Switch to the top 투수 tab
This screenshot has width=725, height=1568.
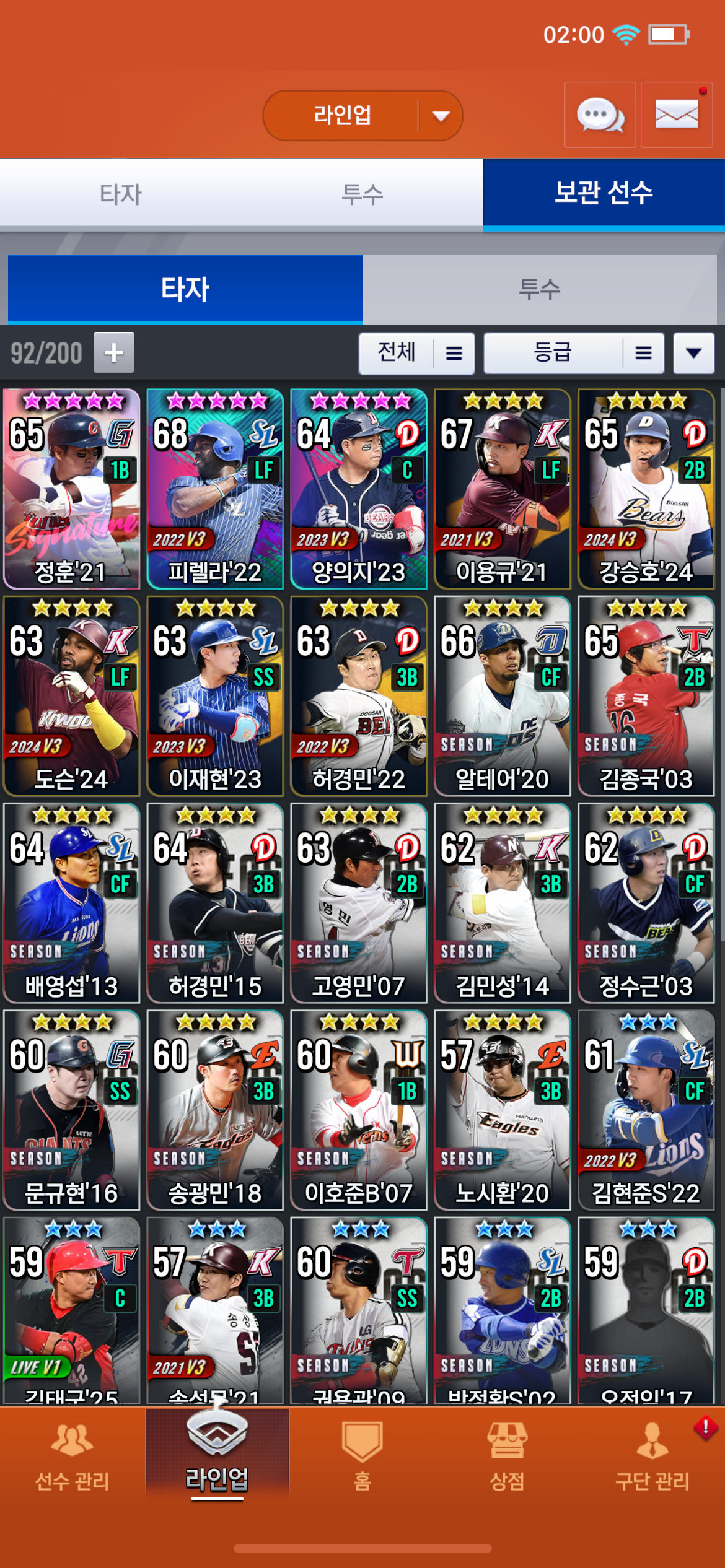[x=362, y=194]
